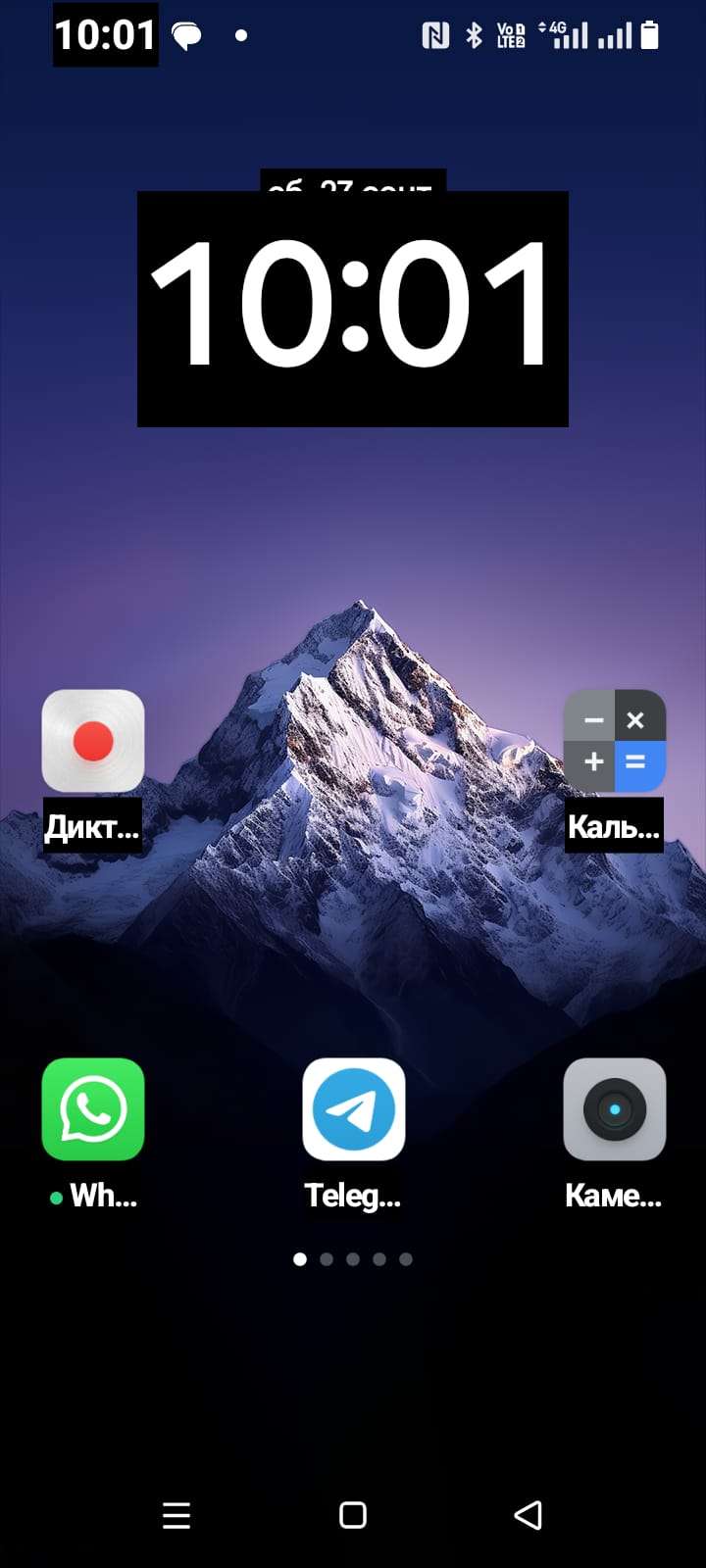706x1568 pixels.
Task: Launch Telegram
Action: click(x=354, y=1109)
